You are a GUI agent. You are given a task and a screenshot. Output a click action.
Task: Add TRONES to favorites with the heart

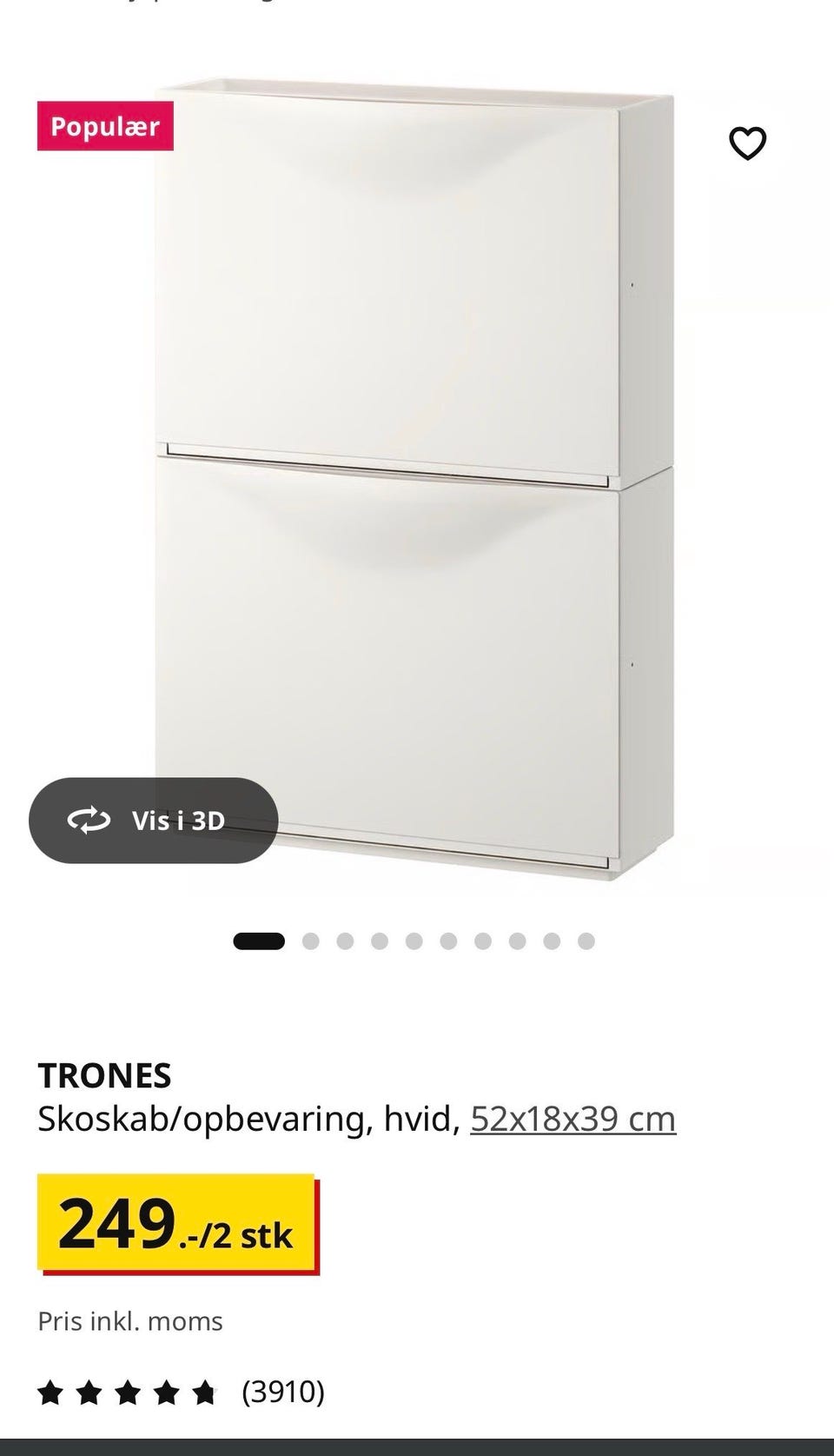[x=747, y=143]
